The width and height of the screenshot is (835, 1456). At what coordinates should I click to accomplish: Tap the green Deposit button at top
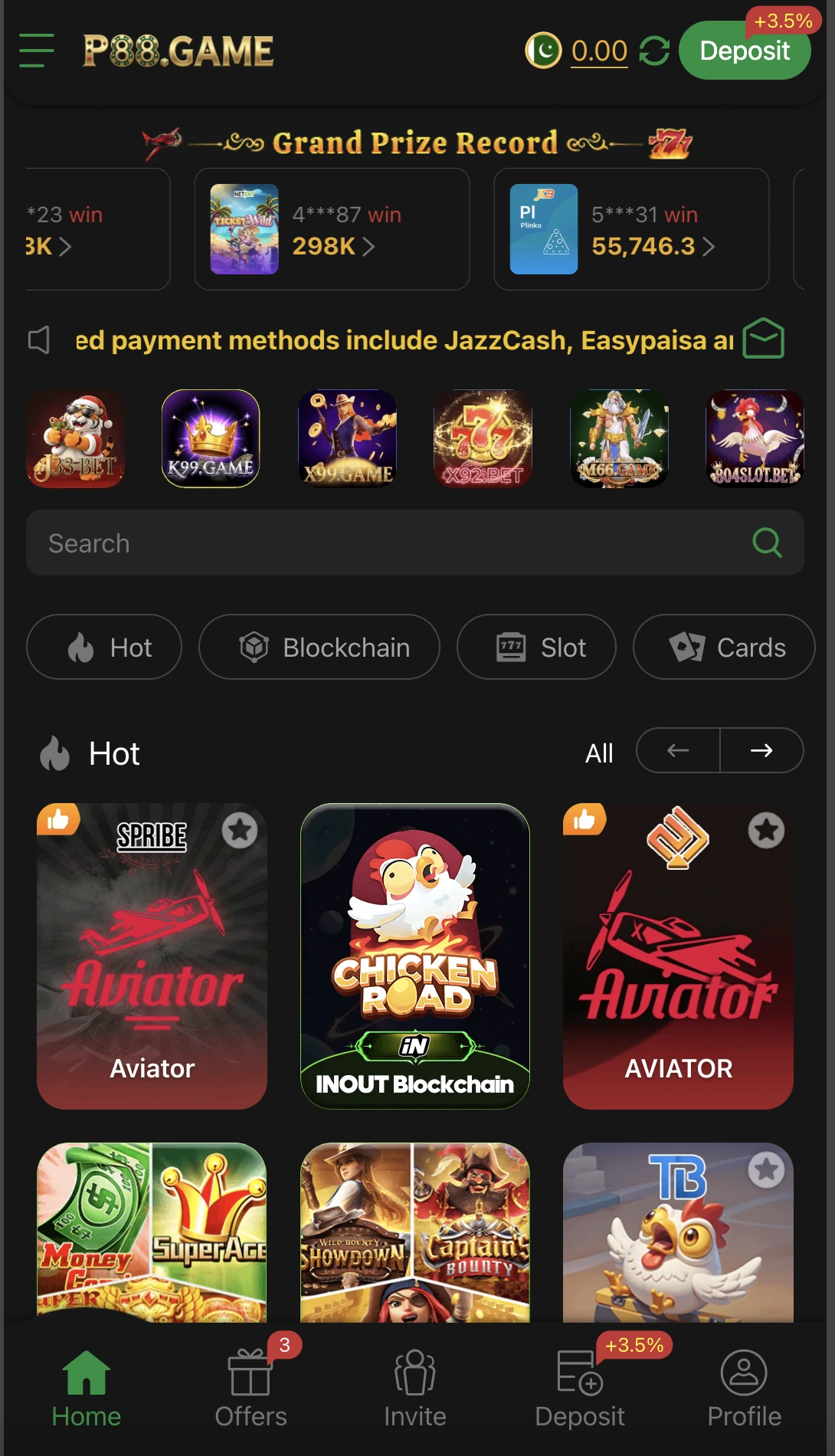(x=744, y=51)
